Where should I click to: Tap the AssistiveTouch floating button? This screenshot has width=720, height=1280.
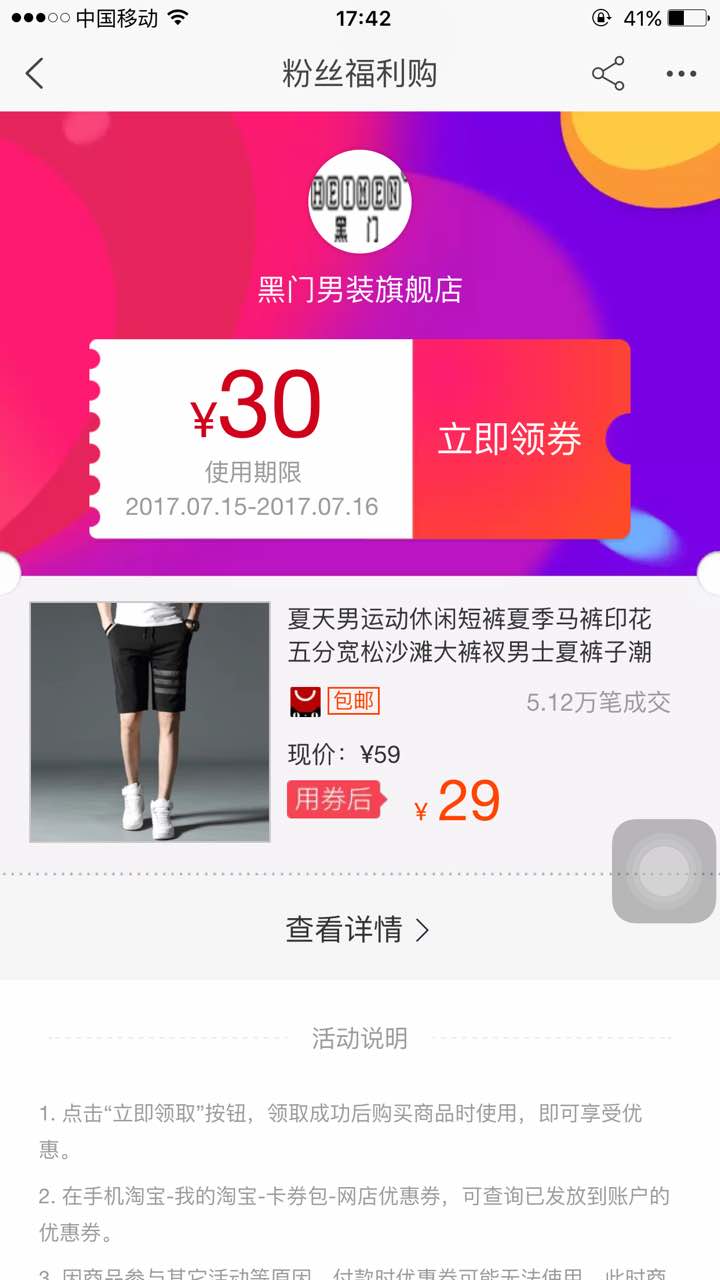pos(664,870)
